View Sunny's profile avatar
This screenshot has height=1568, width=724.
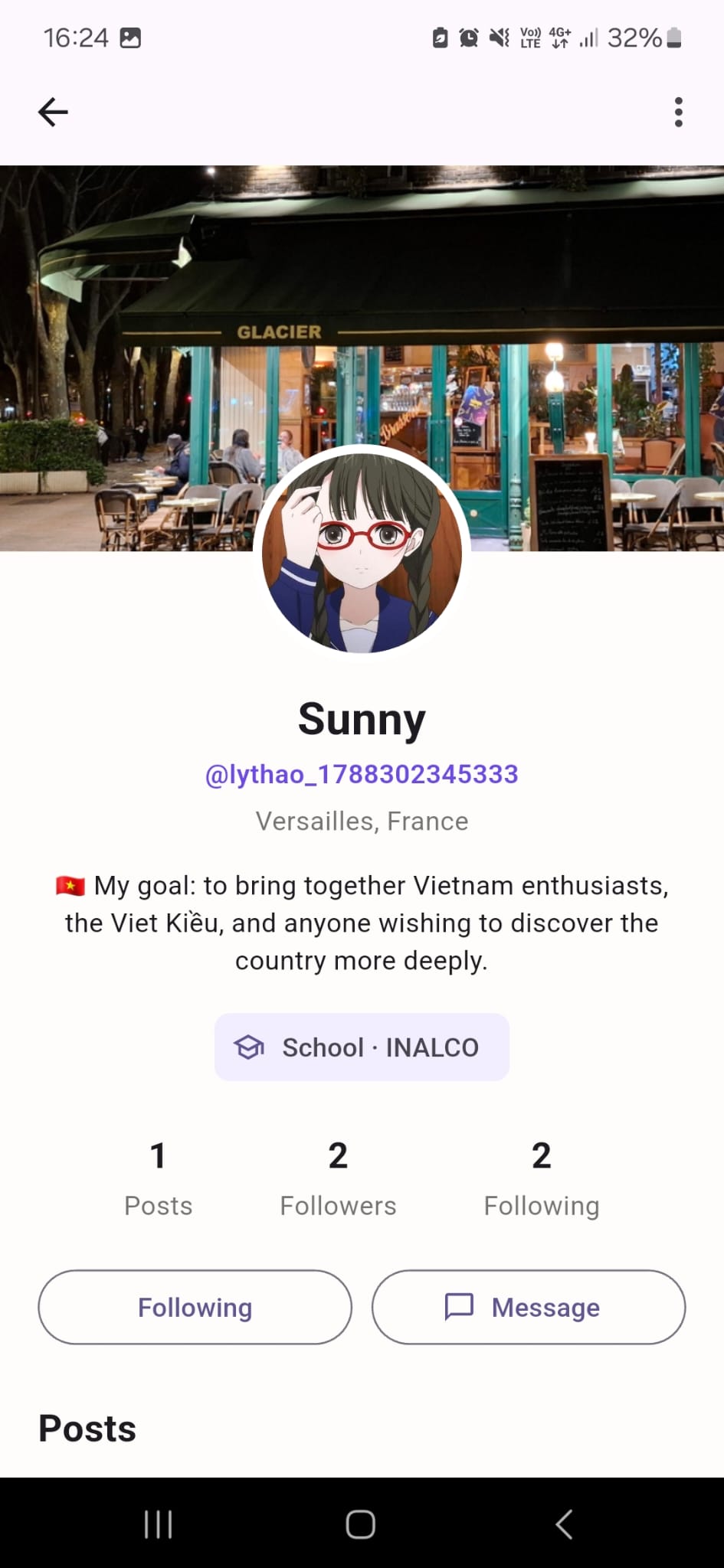coord(362,550)
